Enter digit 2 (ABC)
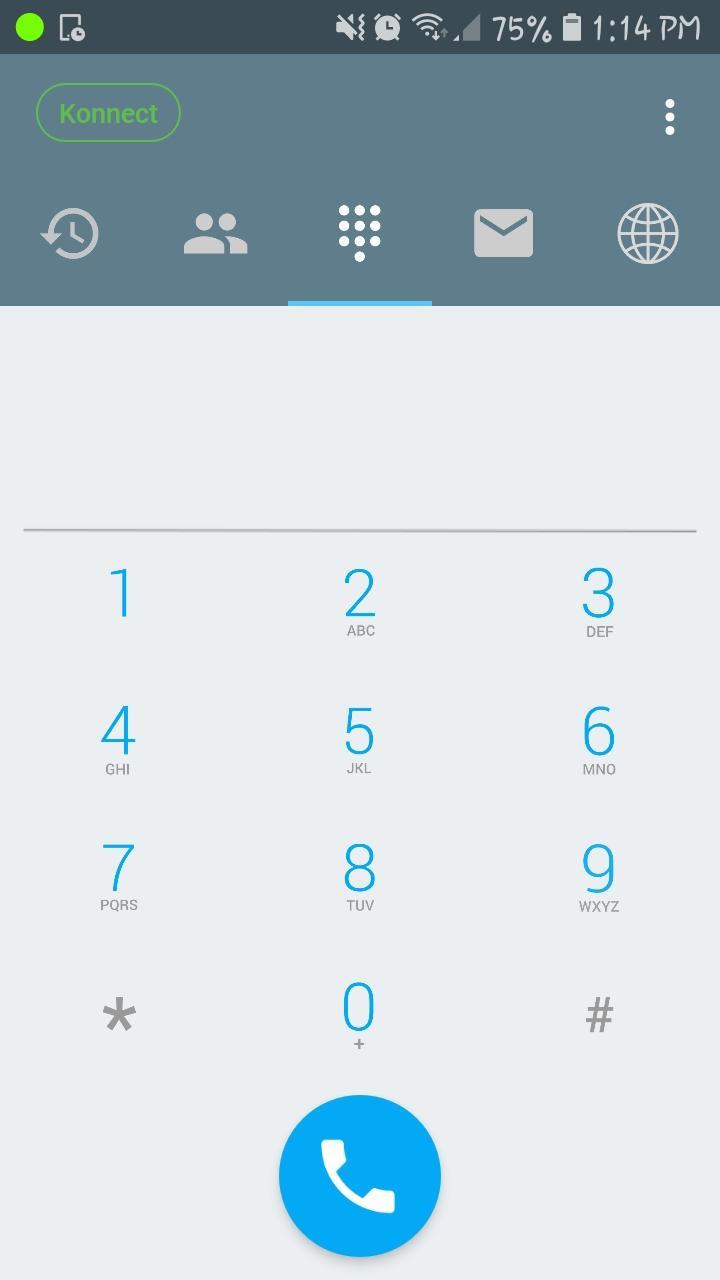 point(360,600)
